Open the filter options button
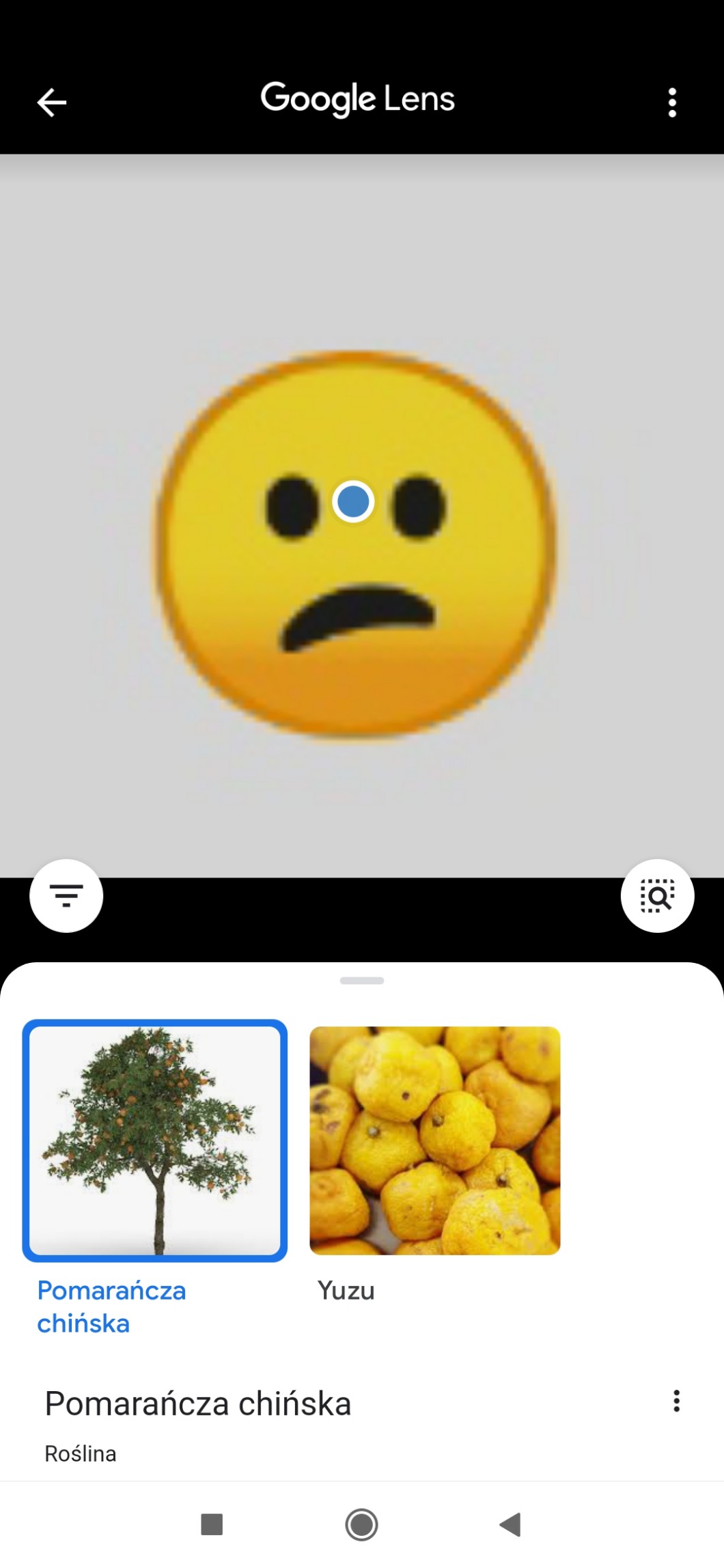 [66, 895]
